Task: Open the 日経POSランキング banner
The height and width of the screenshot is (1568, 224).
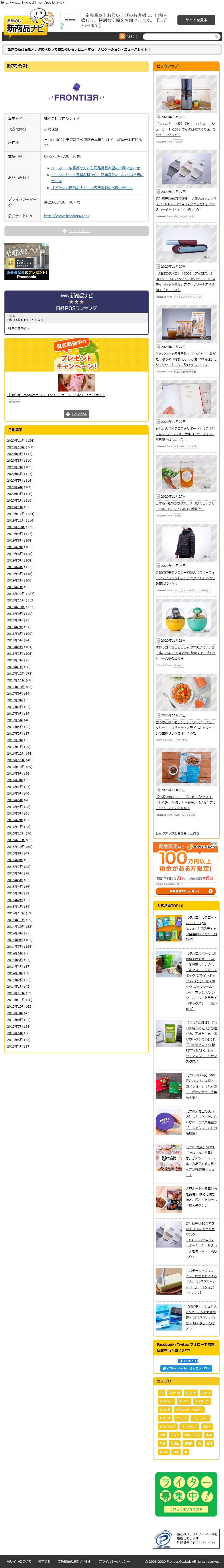Action: 76,302
